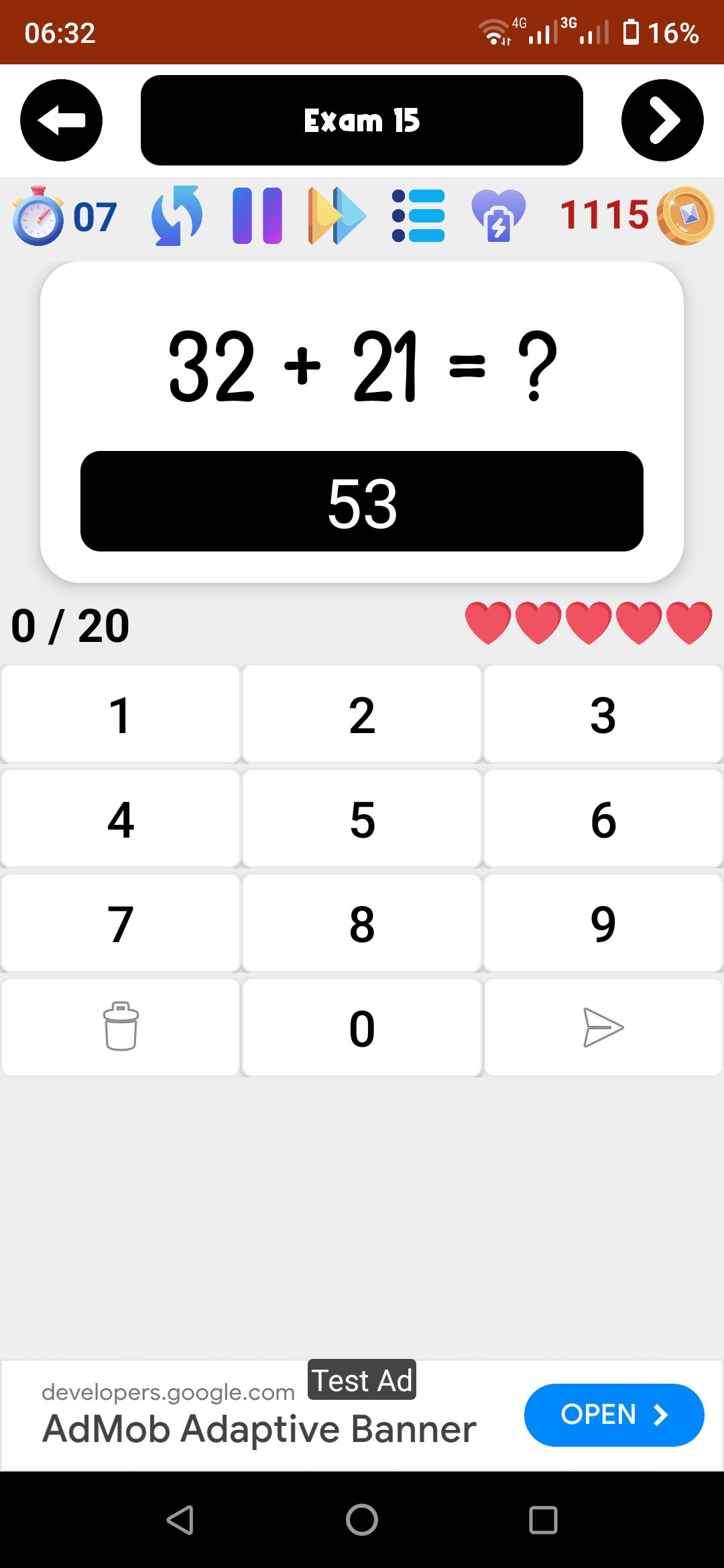Submit the answer with the send arrow
724x1568 pixels.
point(603,1028)
